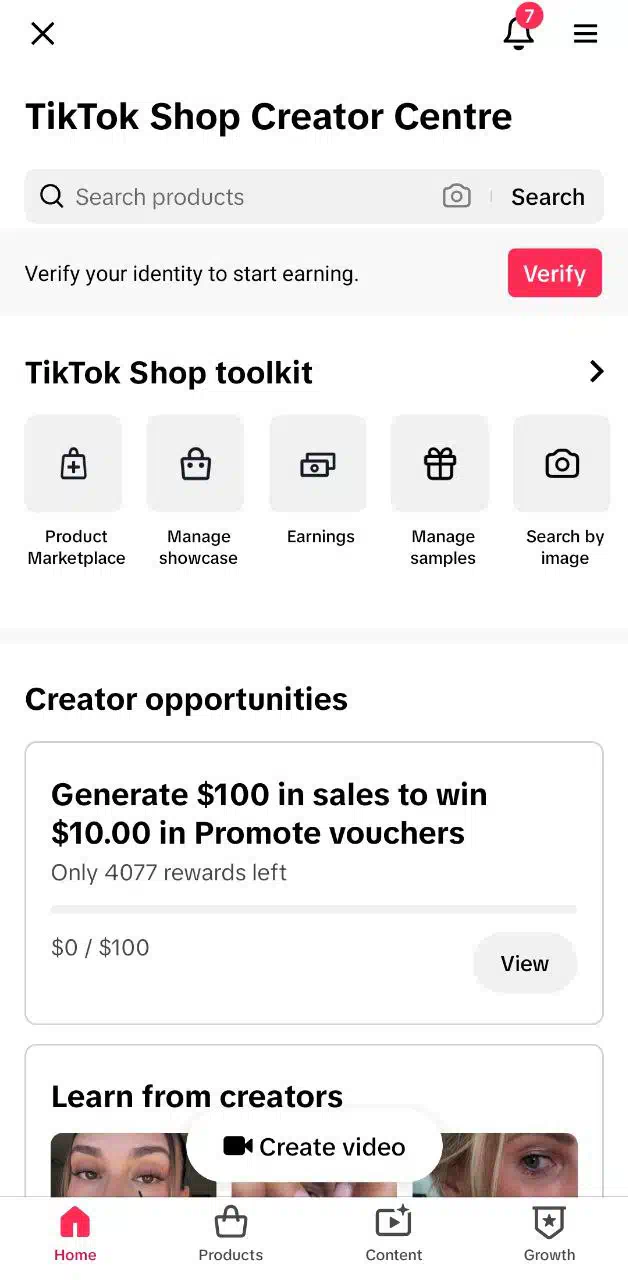Open Manage samples
This screenshot has height=1280, width=628.
(442, 492)
